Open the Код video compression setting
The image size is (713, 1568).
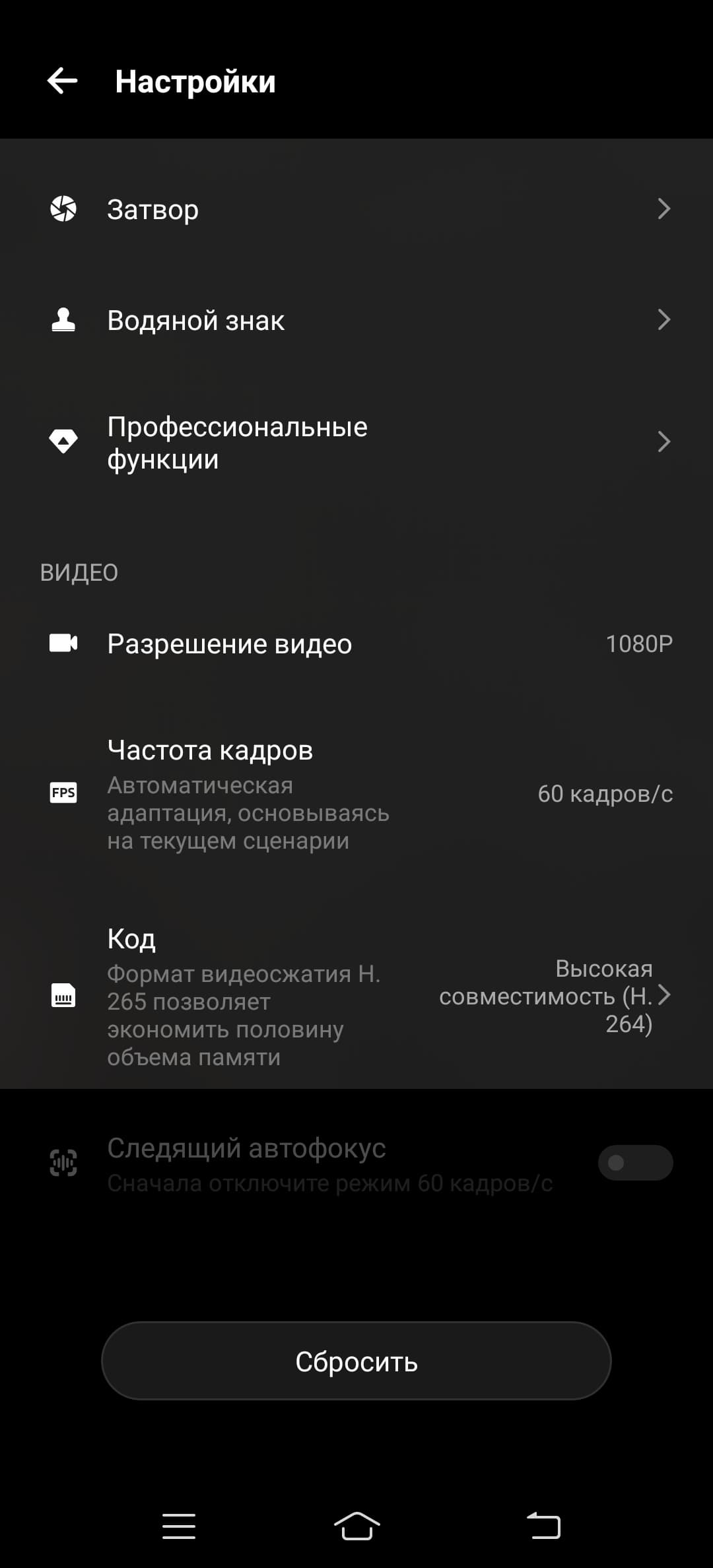point(356,995)
